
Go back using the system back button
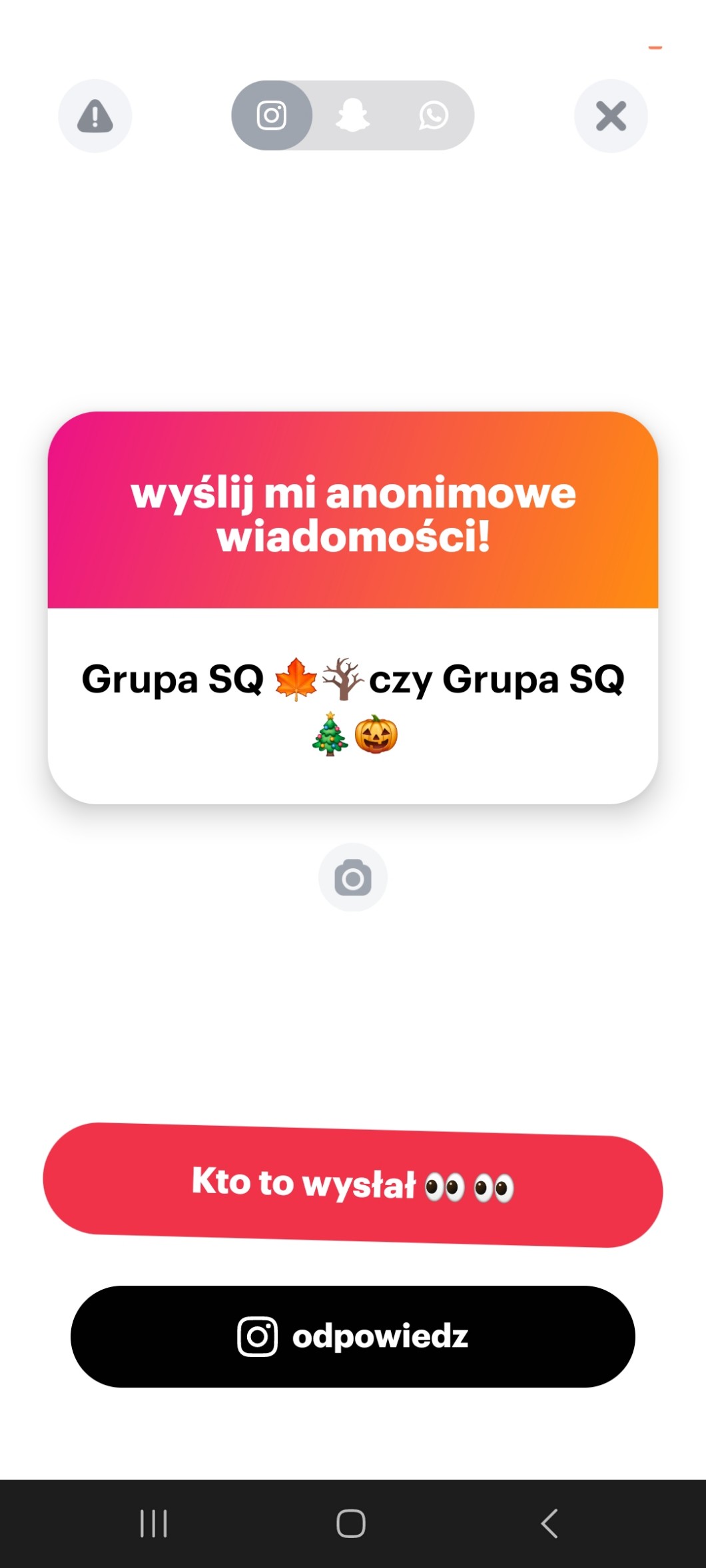(x=549, y=1523)
